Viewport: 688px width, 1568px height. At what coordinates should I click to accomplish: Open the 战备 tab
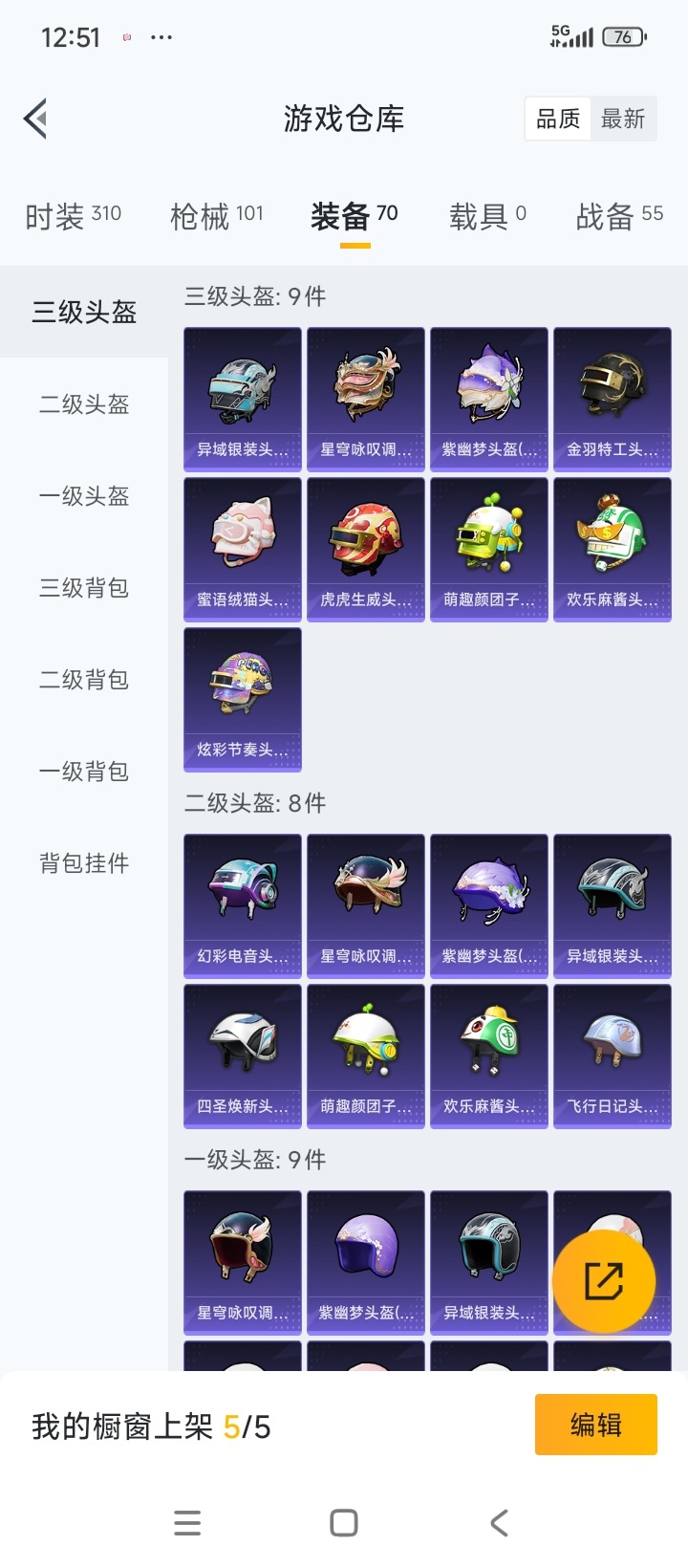click(x=619, y=216)
